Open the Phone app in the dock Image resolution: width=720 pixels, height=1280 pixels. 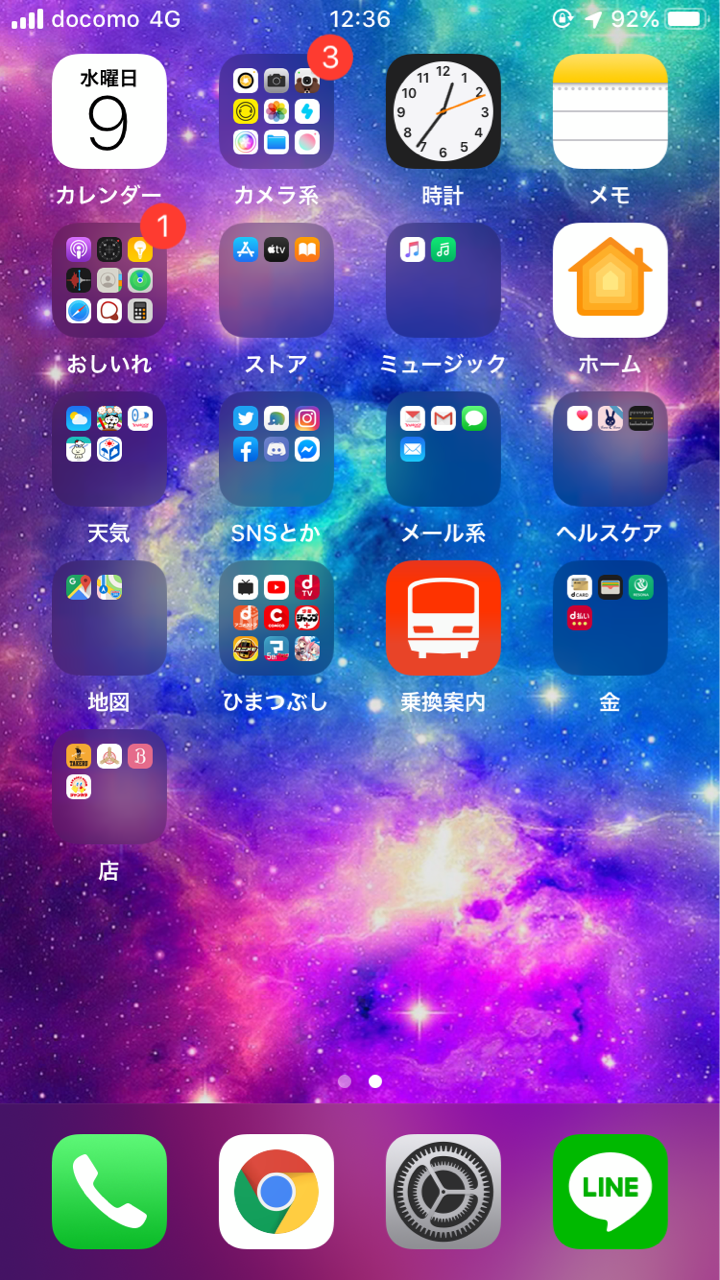109,1191
